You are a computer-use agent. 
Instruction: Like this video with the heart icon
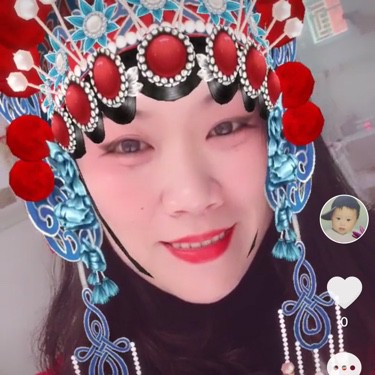344,292
